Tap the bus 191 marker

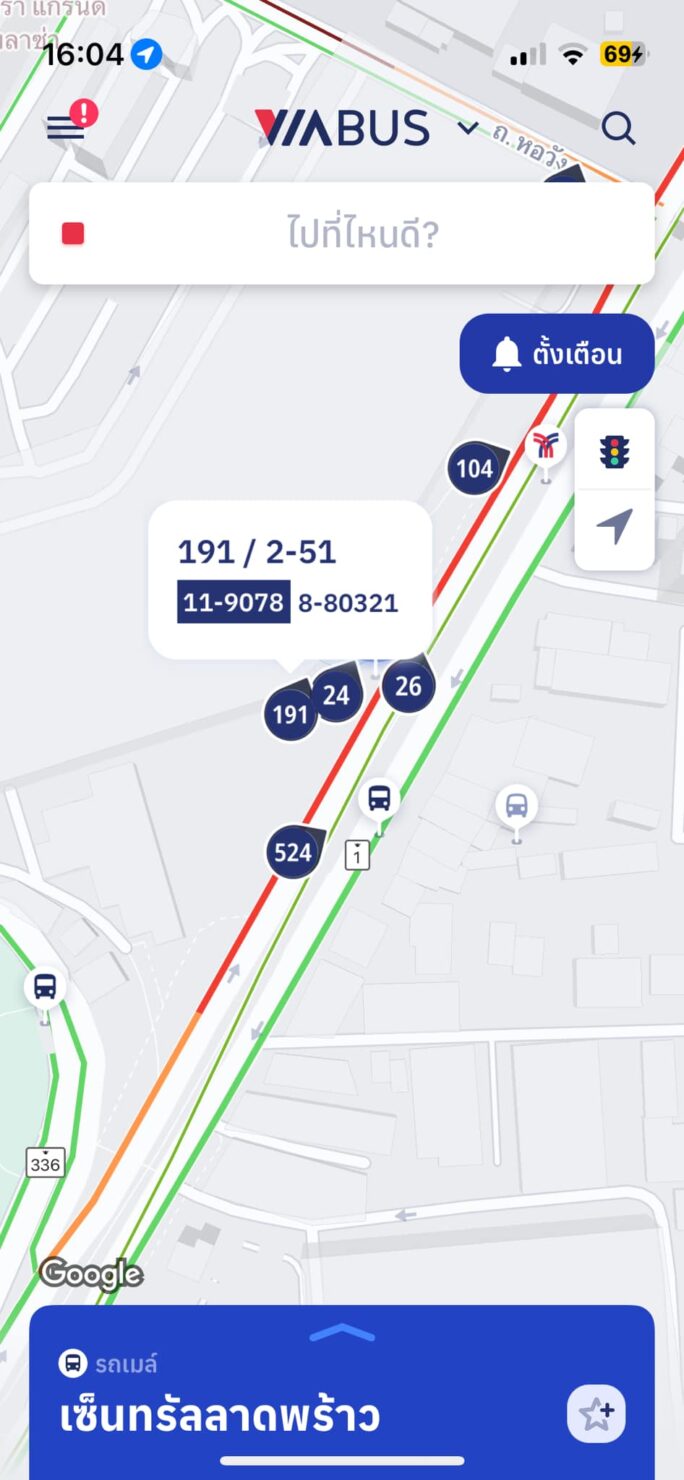point(290,715)
